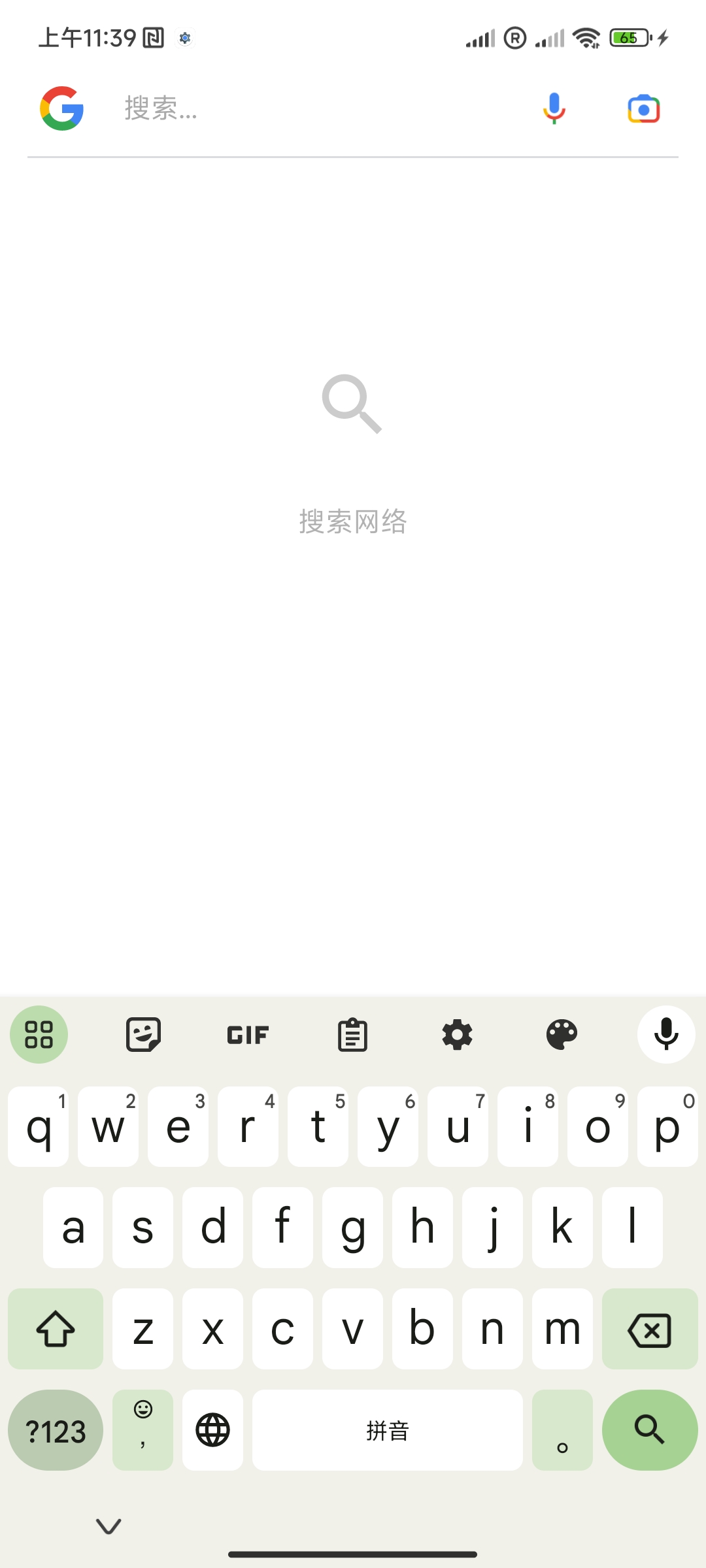Screen dimensions: 706x1568
Task: Hide the keyboard with the down chevron
Action: (109, 1526)
